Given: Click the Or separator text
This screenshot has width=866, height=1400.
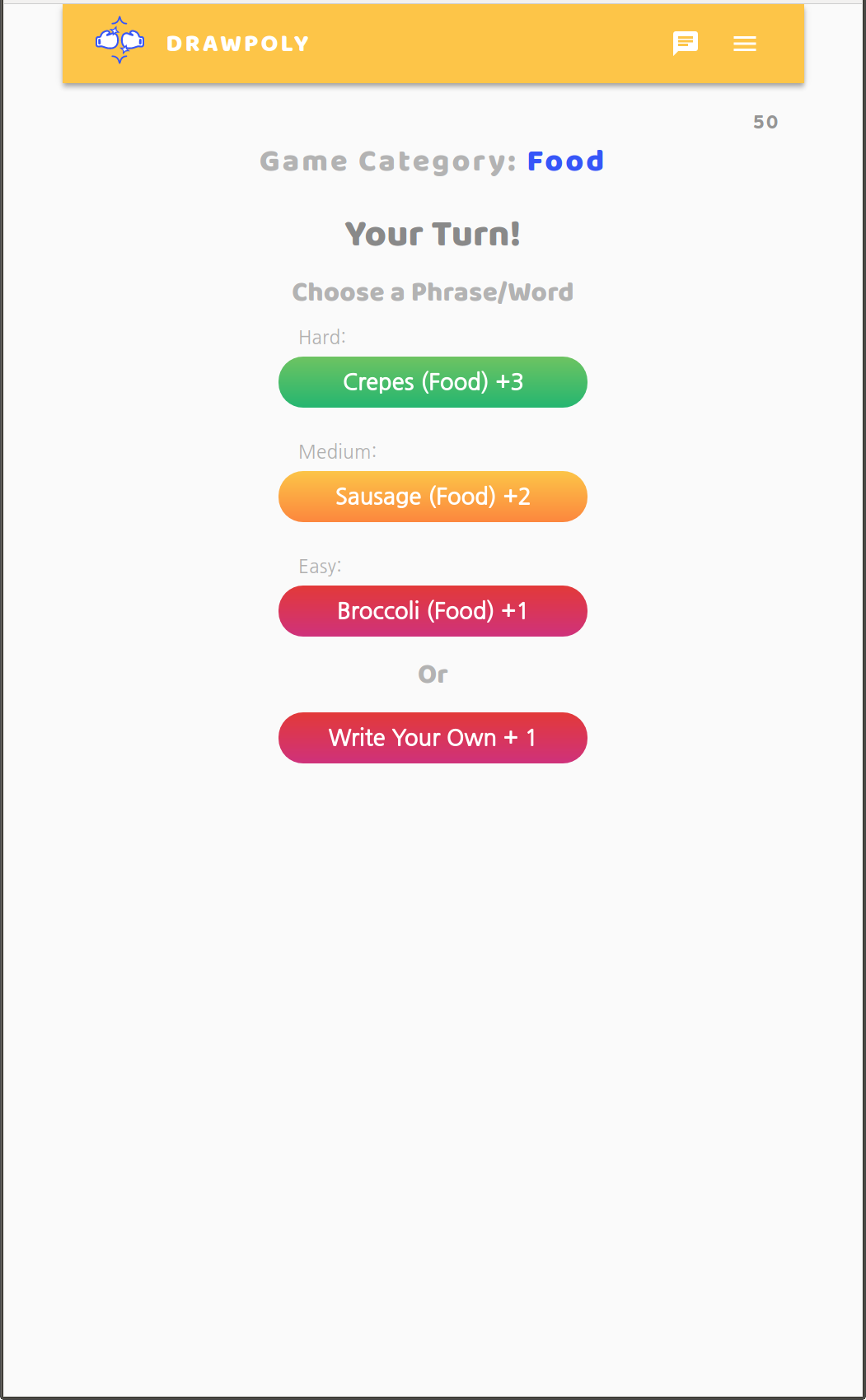Looking at the screenshot, I should (x=433, y=674).
